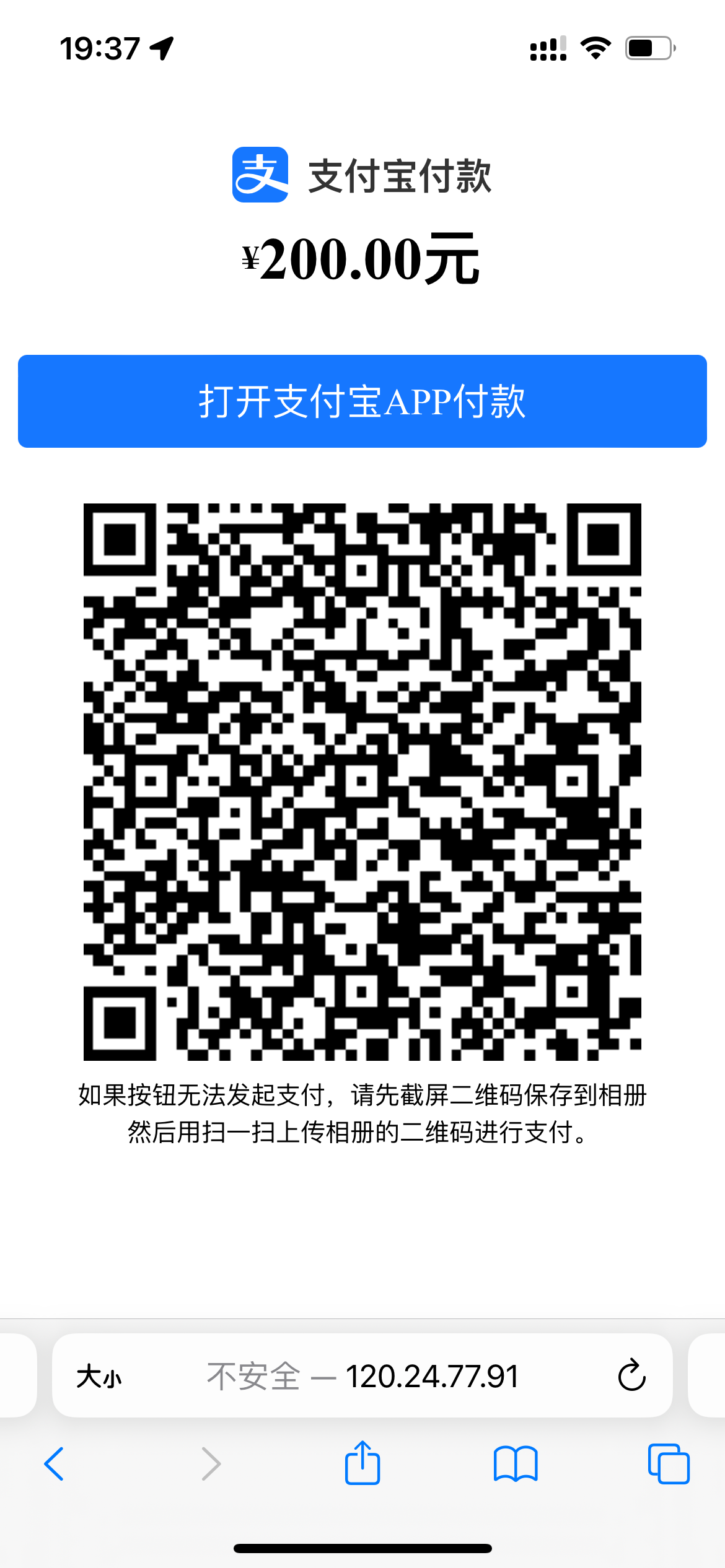
Task: Tap 打开支付宝APP付款 button
Action: tap(362, 401)
